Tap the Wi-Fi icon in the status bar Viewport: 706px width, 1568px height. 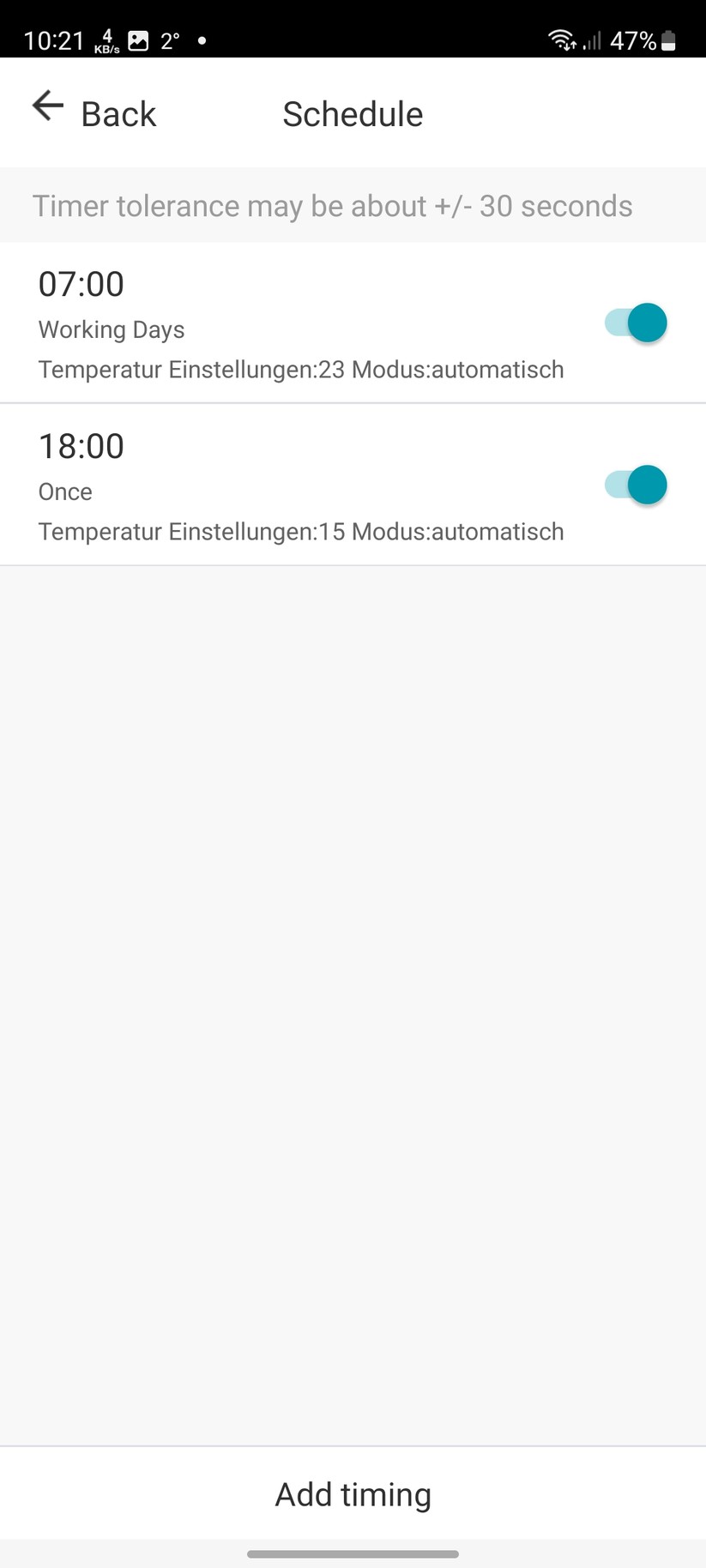click(x=562, y=39)
